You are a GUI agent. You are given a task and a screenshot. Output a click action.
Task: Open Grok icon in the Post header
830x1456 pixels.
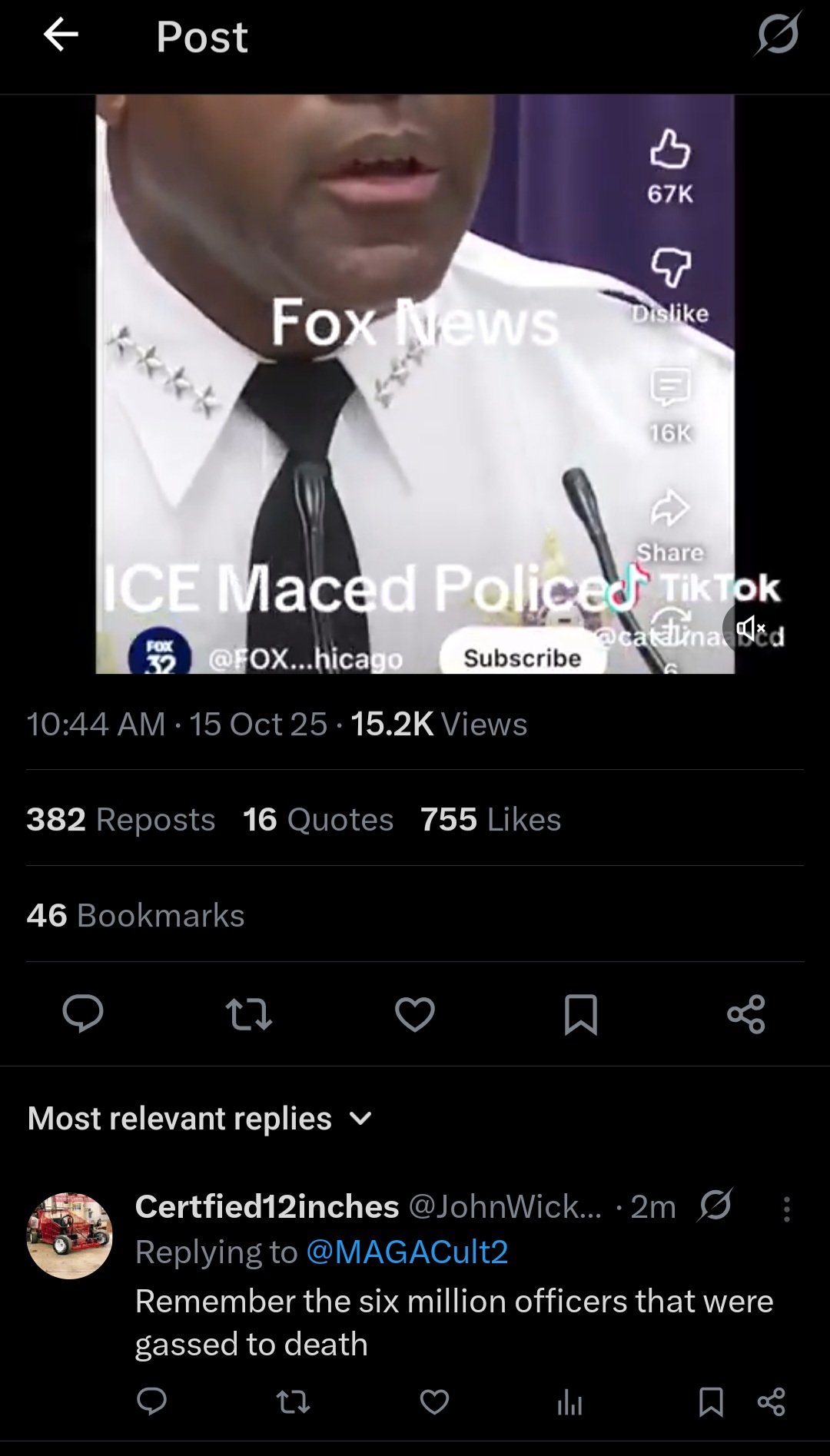click(778, 35)
